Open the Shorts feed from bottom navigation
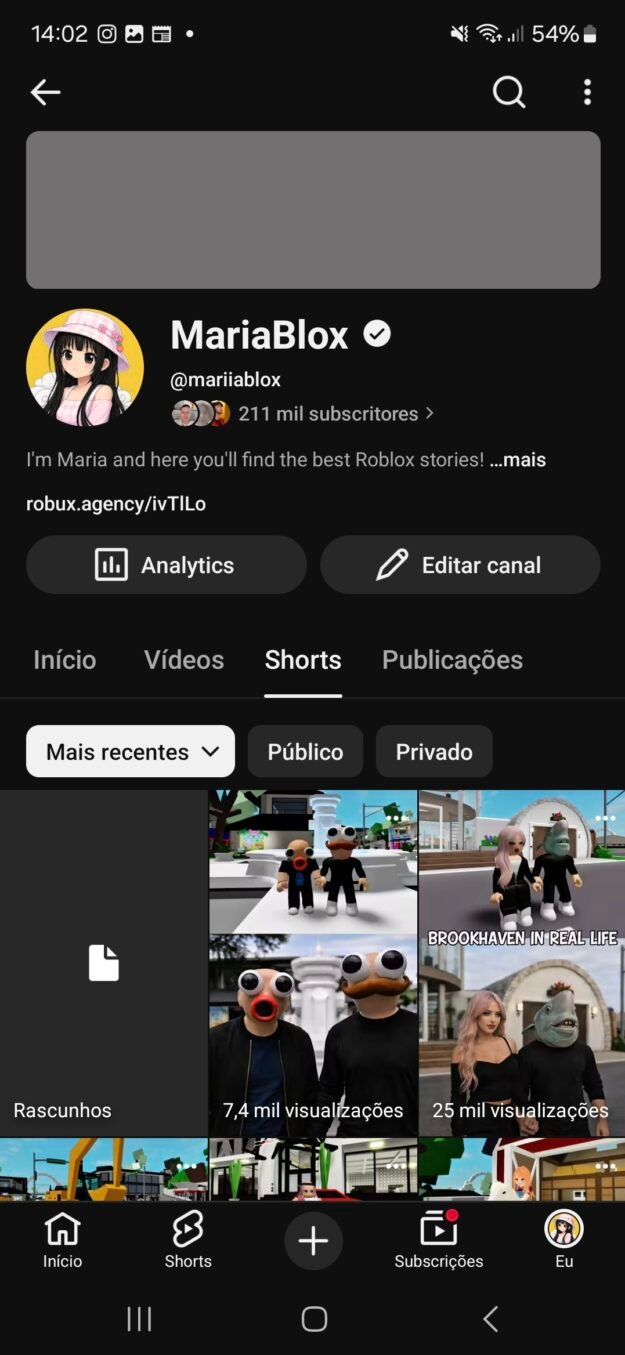This screenshot has width=625, height=1355. tap(188, 1241)
